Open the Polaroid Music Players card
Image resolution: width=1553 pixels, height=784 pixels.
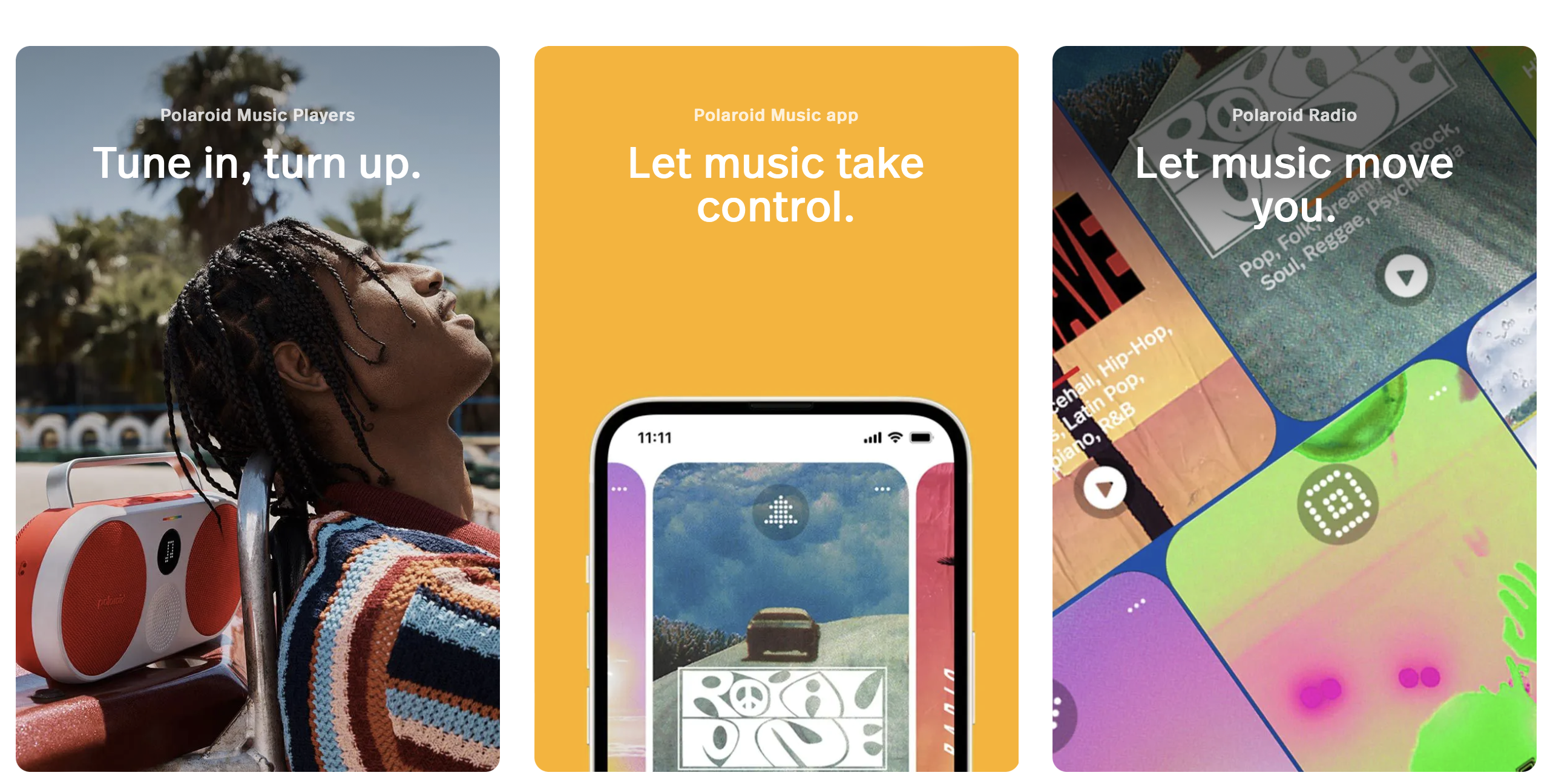257,408
